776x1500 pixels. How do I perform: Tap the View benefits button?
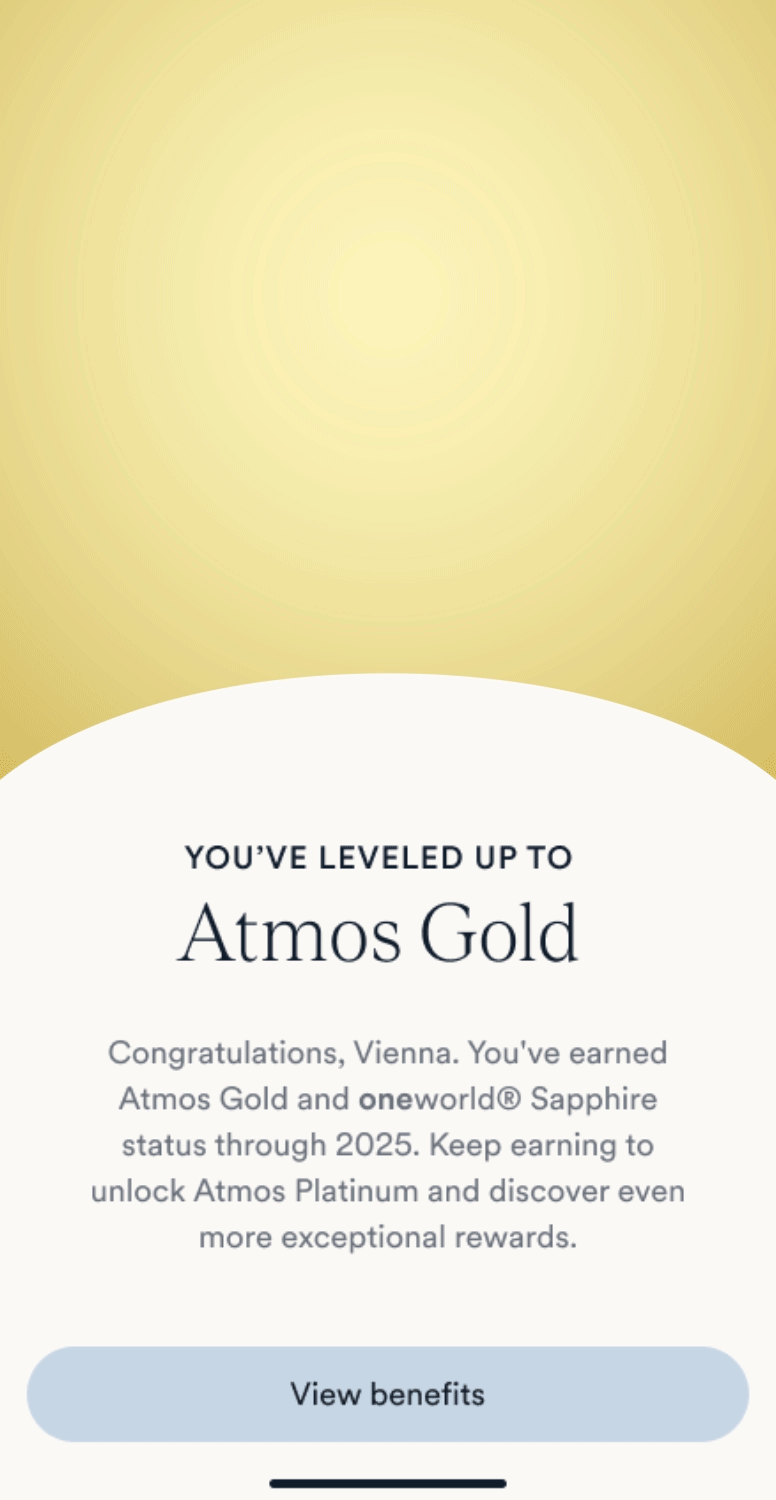point(388,1394)
